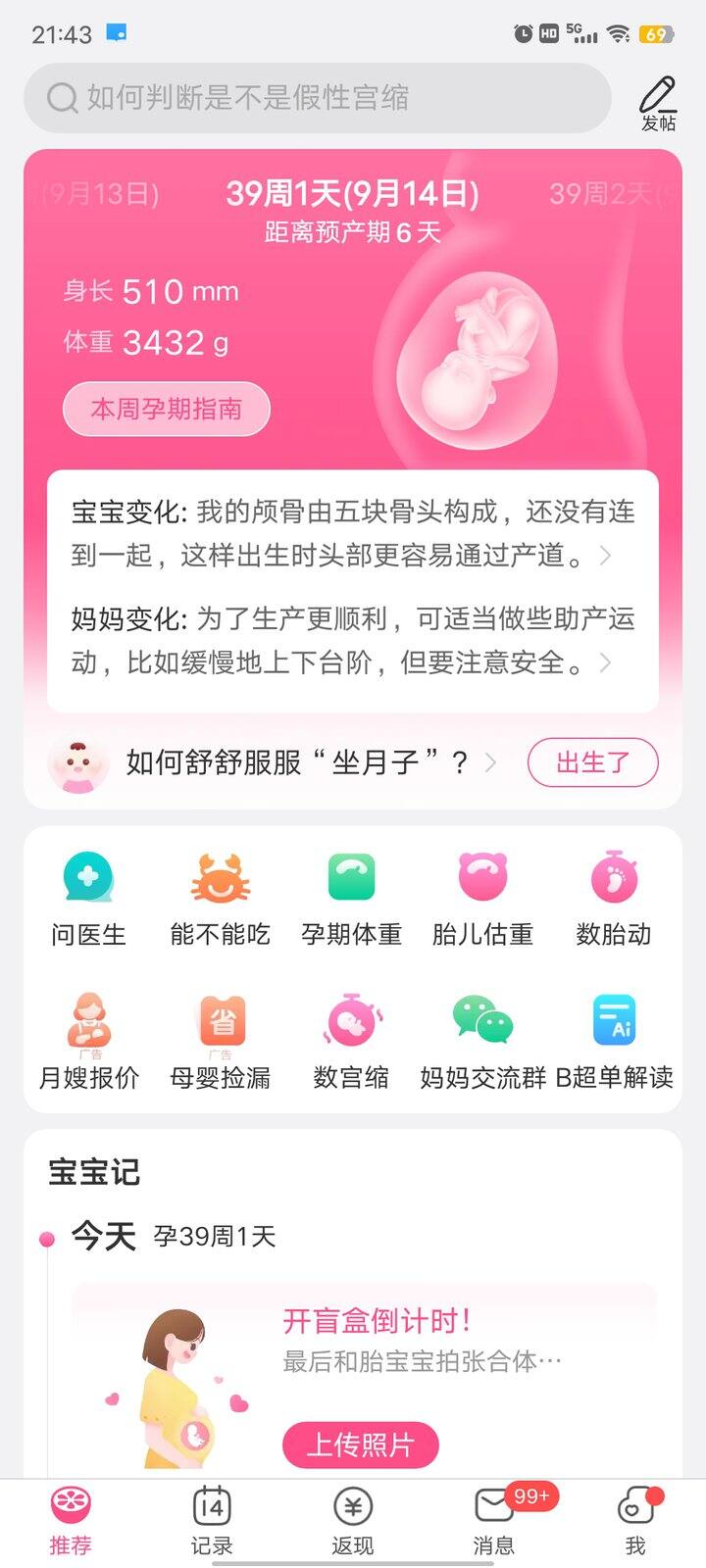Expand the 妈妈变化 details arrow
Screen dimensions: 706x1568
pyautogui.click(x=608, y=662)
